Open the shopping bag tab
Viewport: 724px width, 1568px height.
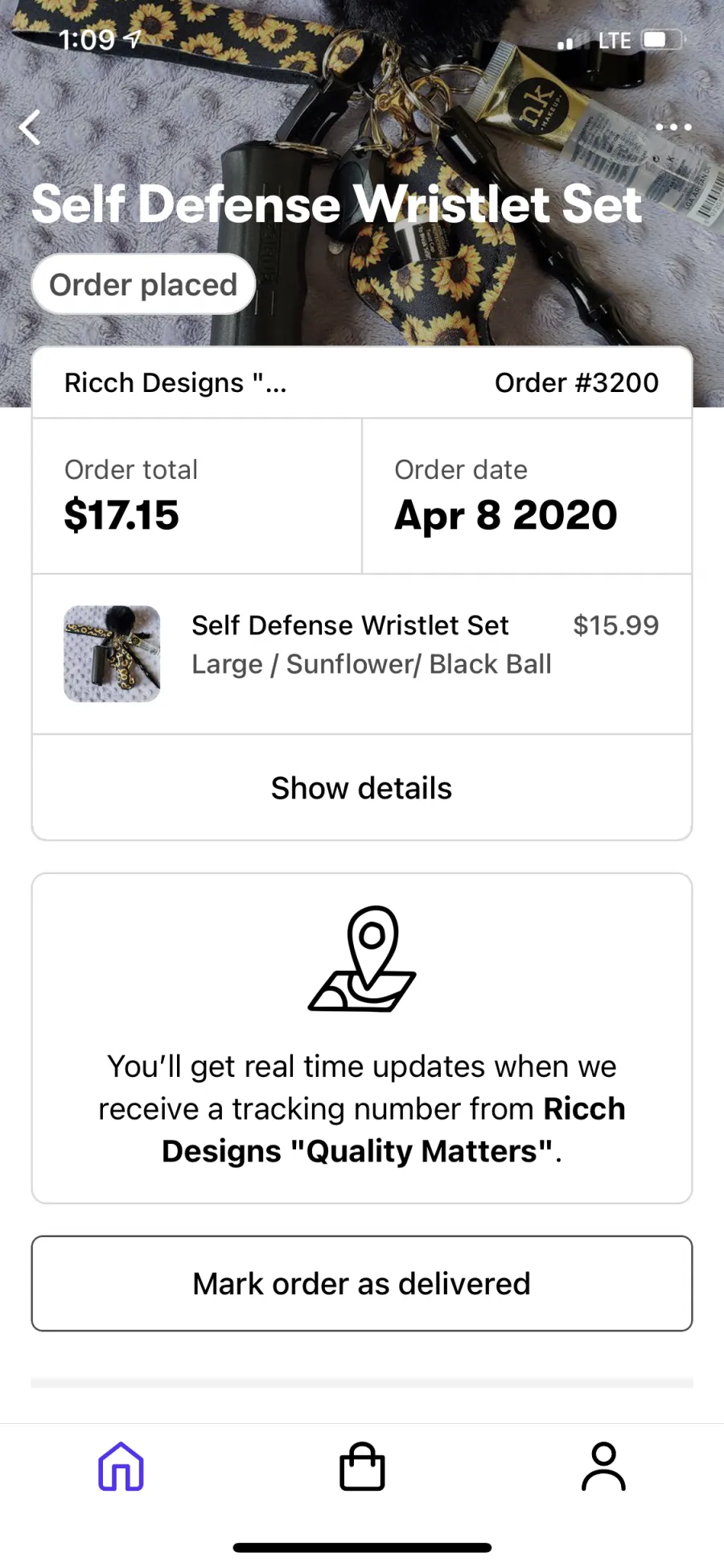pyautogui.click(x=362, y=1466)
